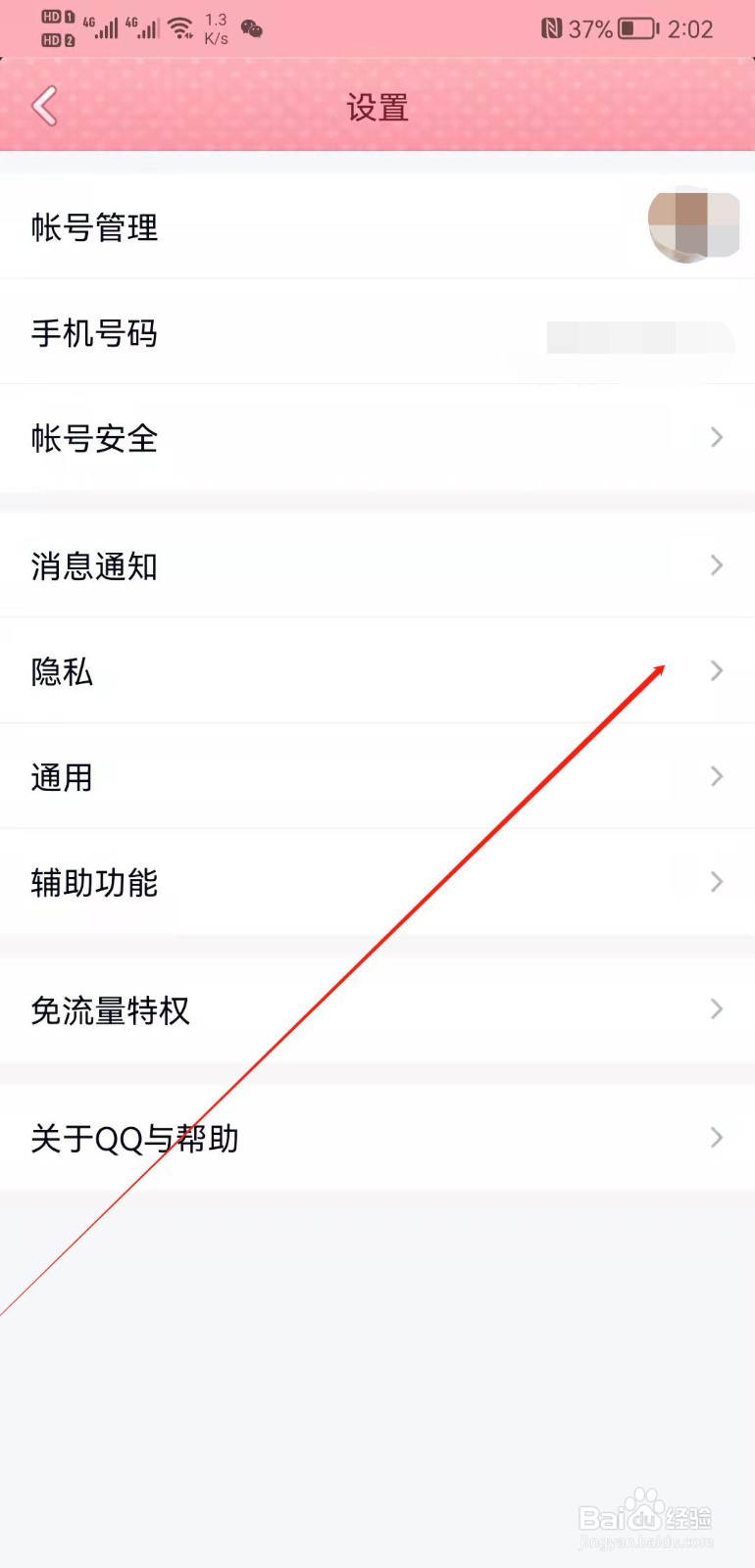
Task: Expand the 消息通知 notification settings
Action: pyautogui.click(x=377, y=565)
